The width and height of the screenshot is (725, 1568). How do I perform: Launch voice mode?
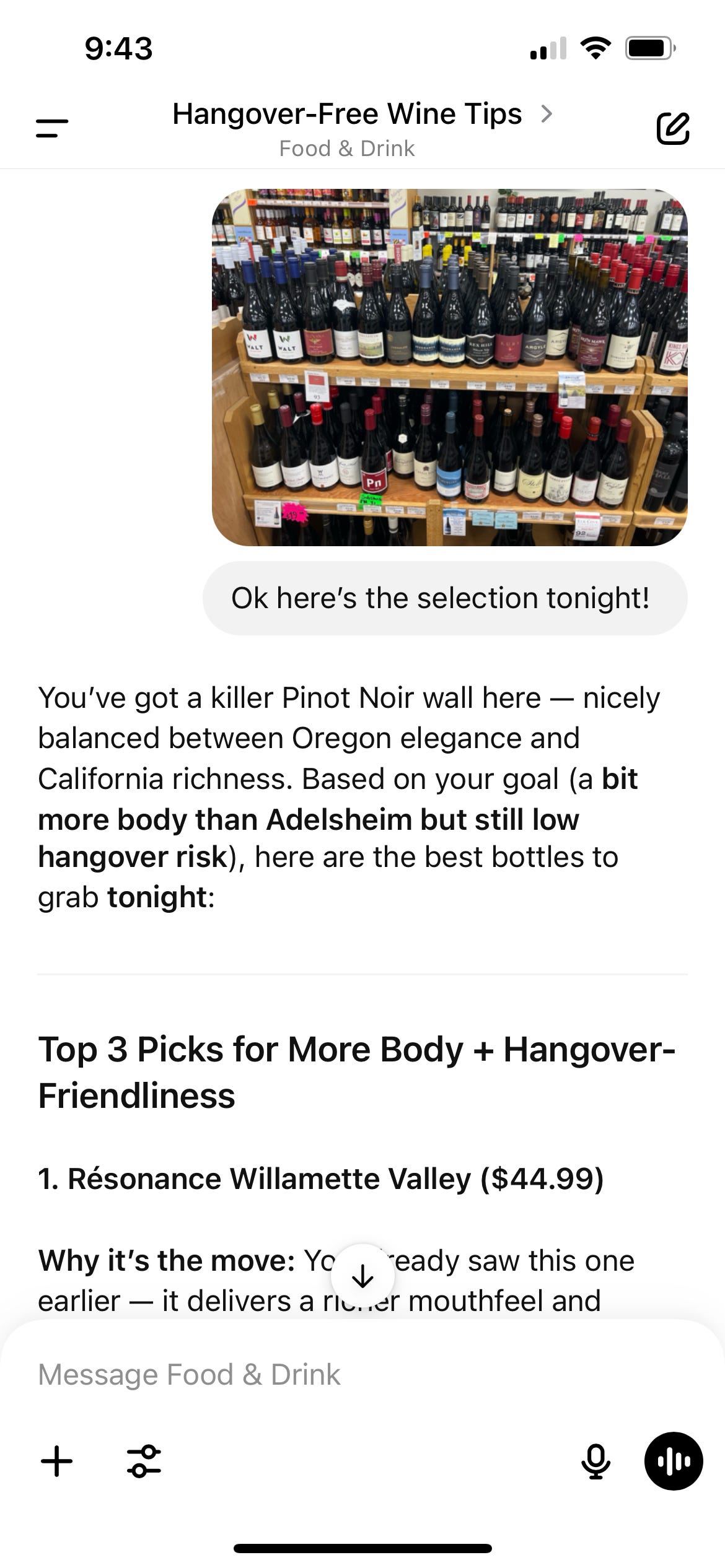click(674, 1461)
